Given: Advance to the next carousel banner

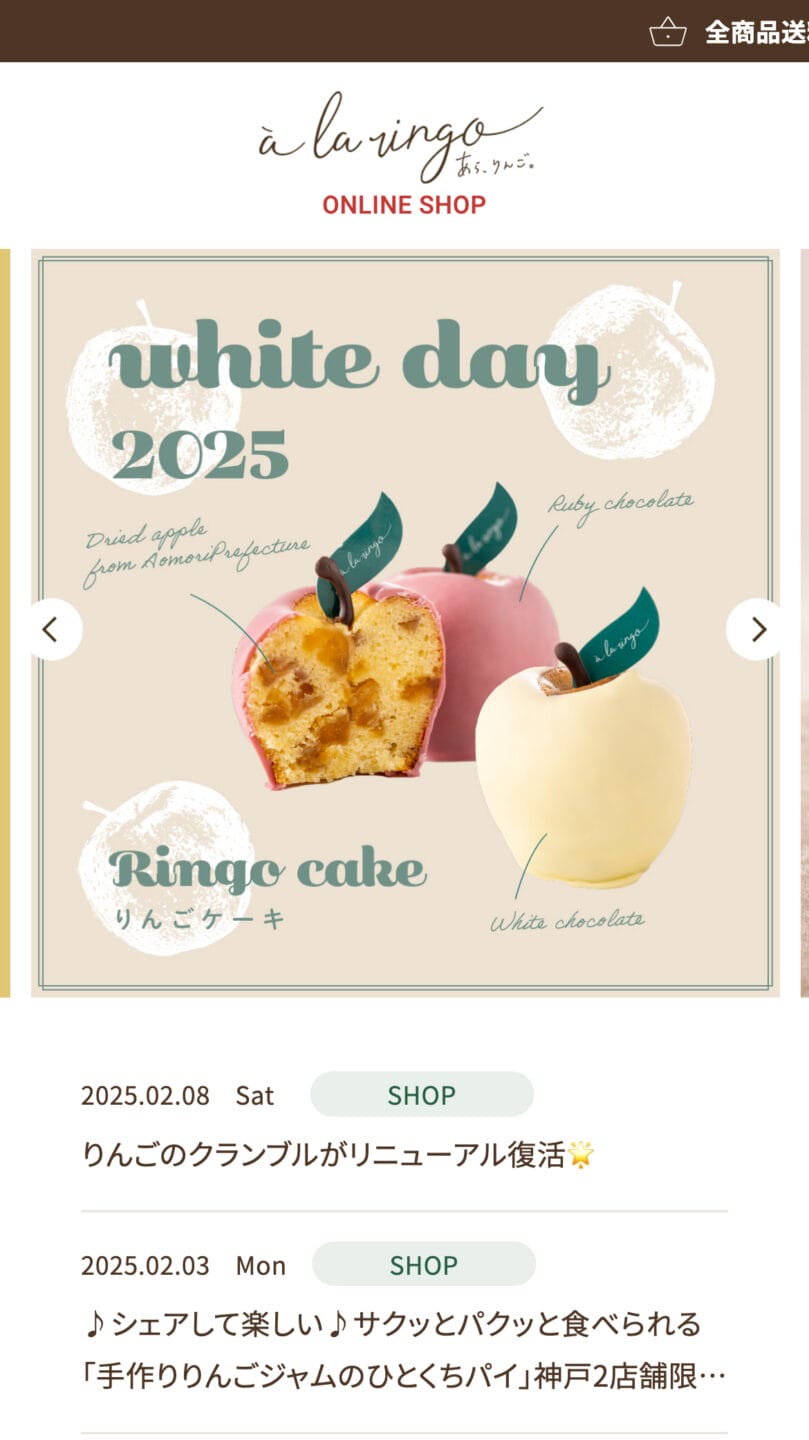Looking at the screenshot, I should (x=757, y=629).
